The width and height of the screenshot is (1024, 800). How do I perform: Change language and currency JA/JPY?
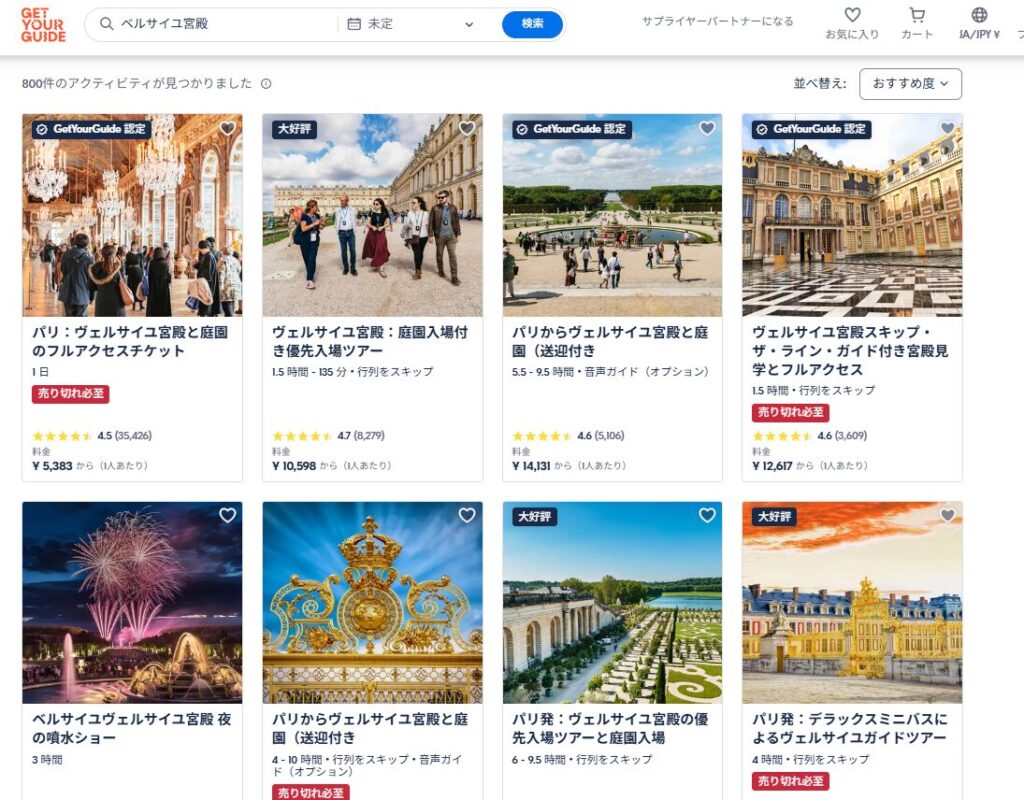click(979, 24)
